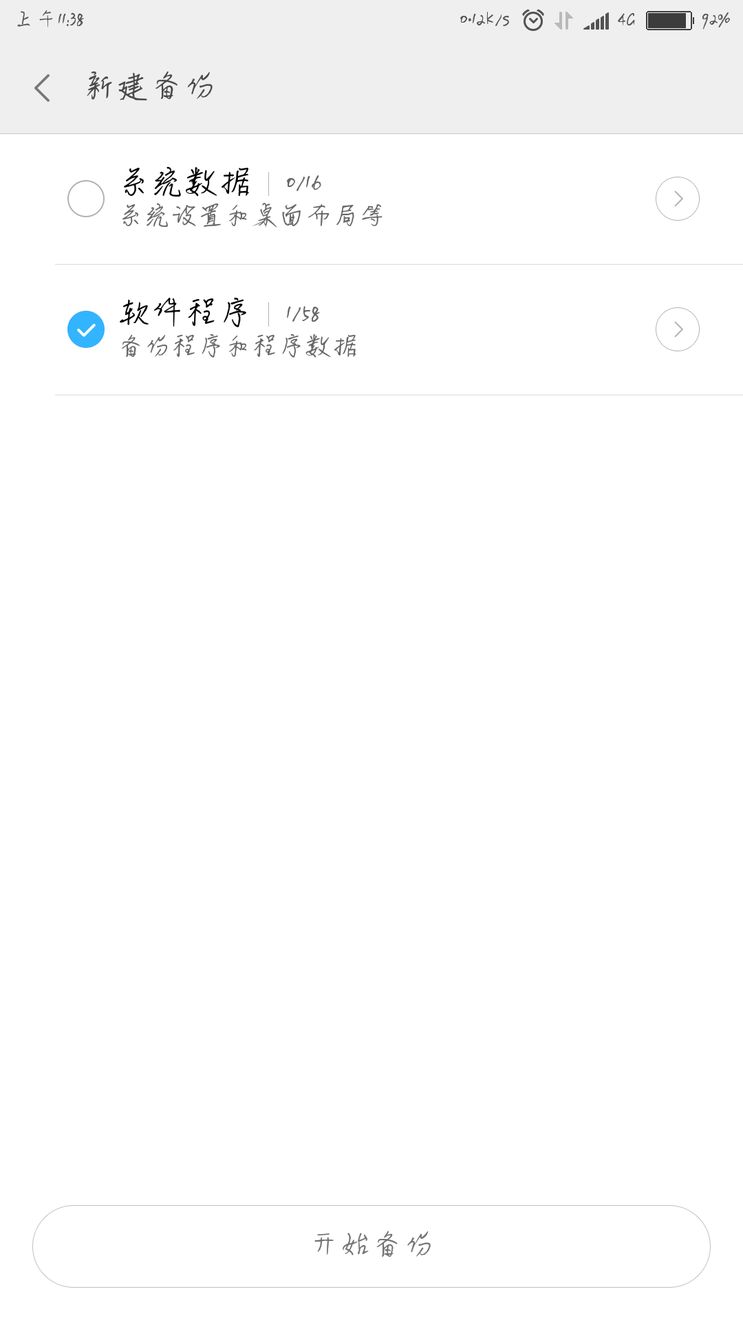Select both backup categories starting with 系统数据
Image resolution: width=743 pixels, height=1320 pixels.
[86, 199]
